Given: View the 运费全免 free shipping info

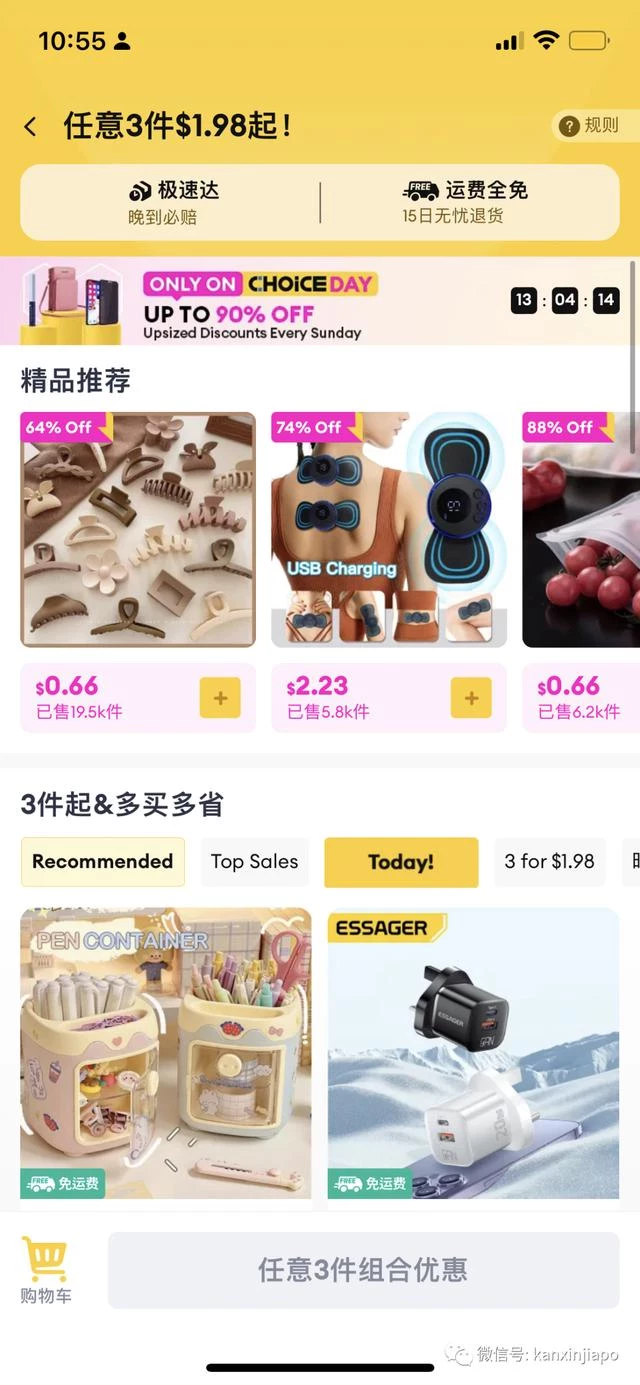Looking at the screenshot, I should click(466, 201).
